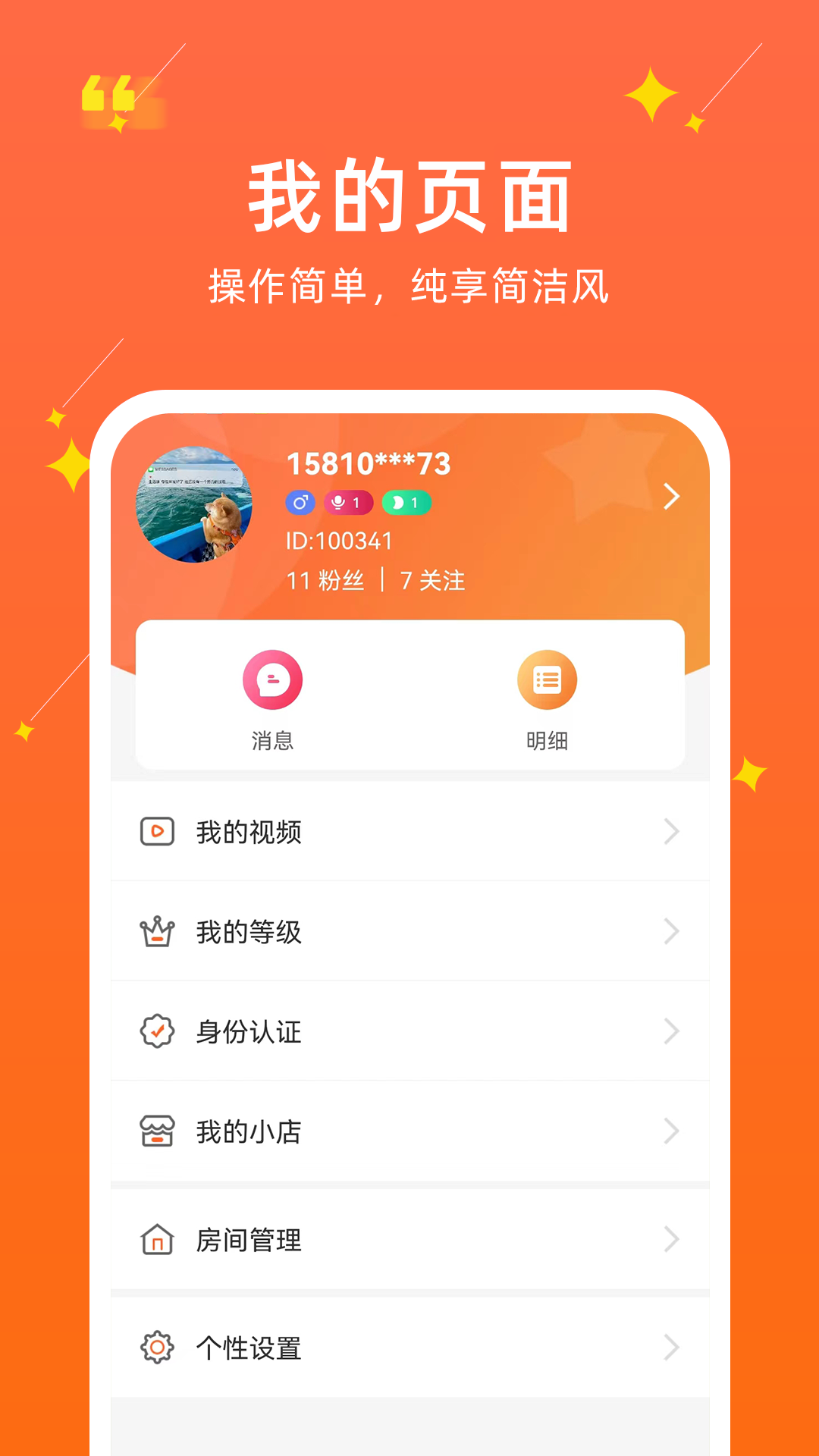Screen dimensions: 819x1456
Task: Expand the profile with the right arrow
Action: 670,497
